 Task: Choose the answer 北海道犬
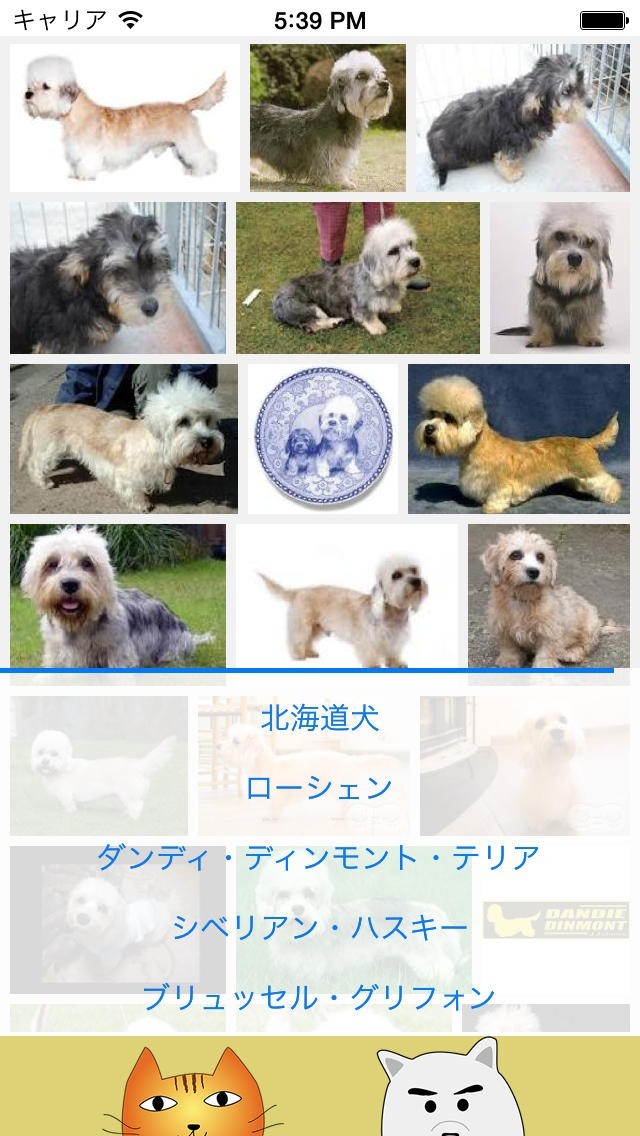point(320,718)
